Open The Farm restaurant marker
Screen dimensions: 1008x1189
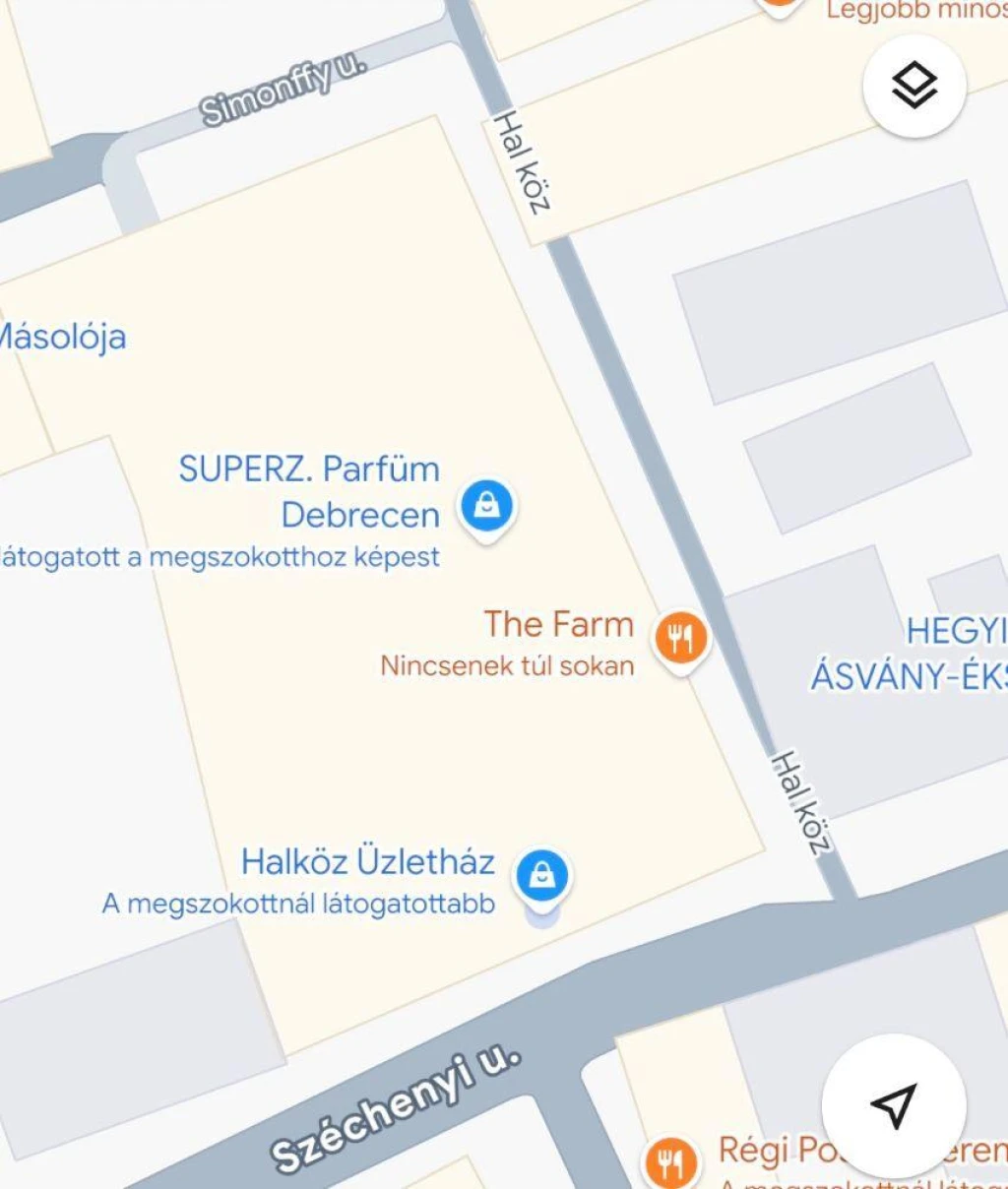680,639
